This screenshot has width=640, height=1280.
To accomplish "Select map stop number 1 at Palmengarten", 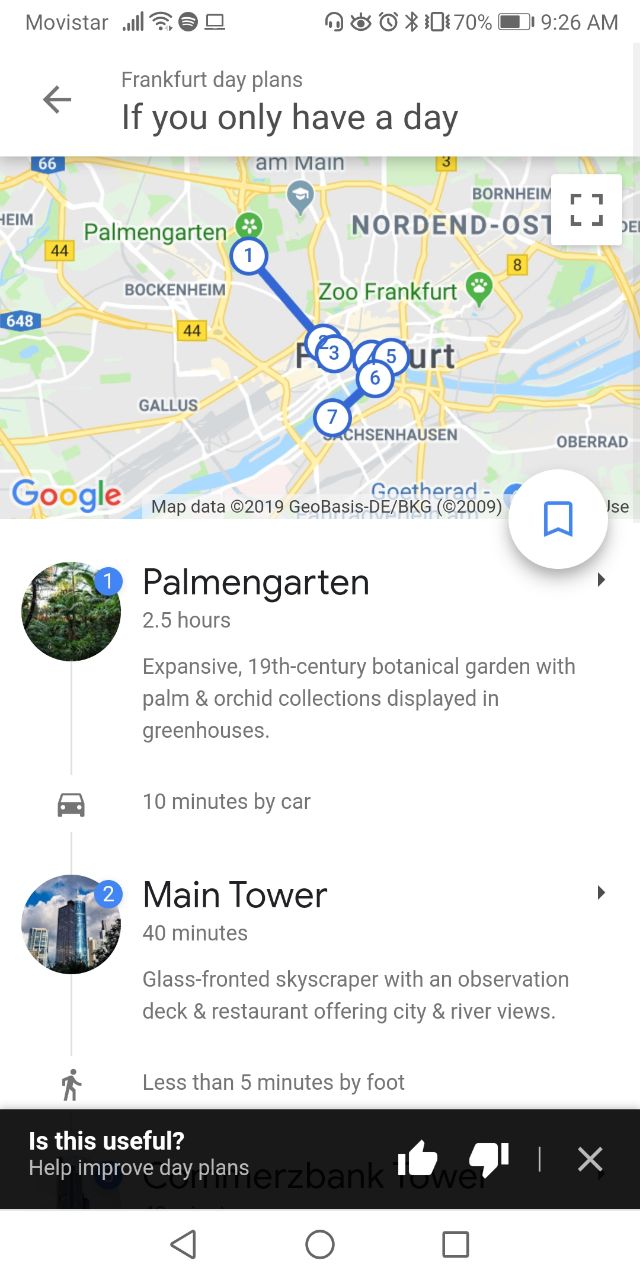I will (x=249, y=257).
